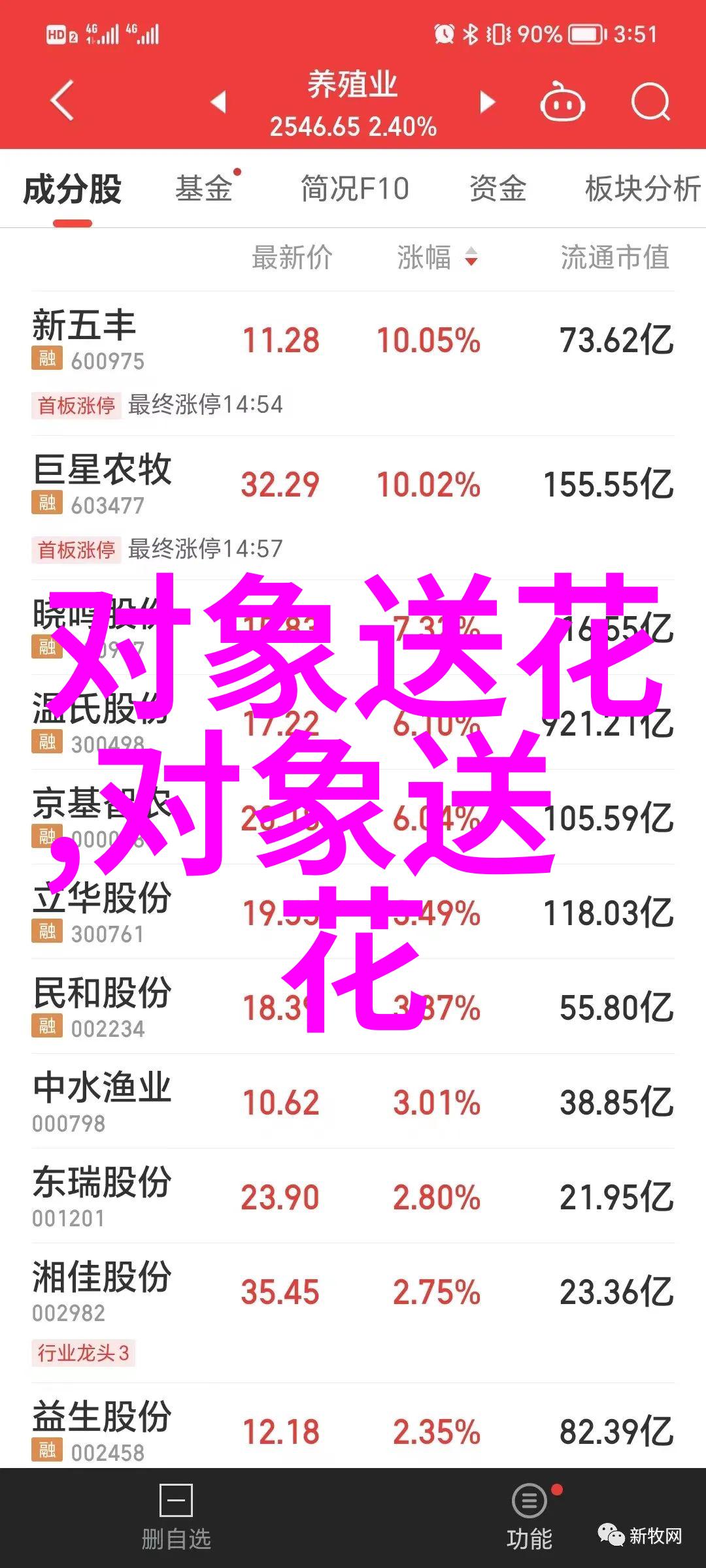
Task: Open the search magnifier
Action: click(650, 102)
